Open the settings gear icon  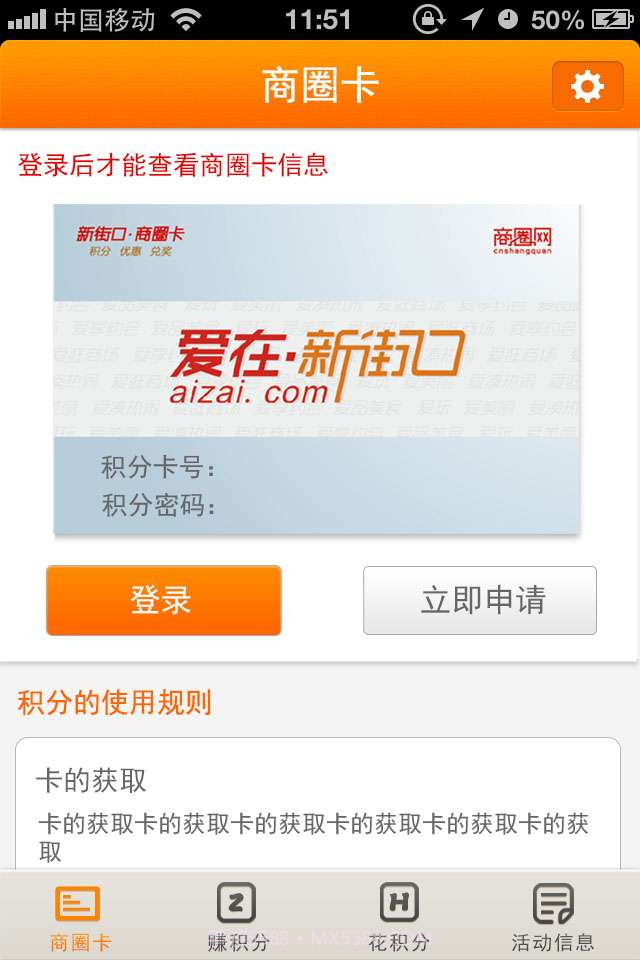(x=587, y=87)
